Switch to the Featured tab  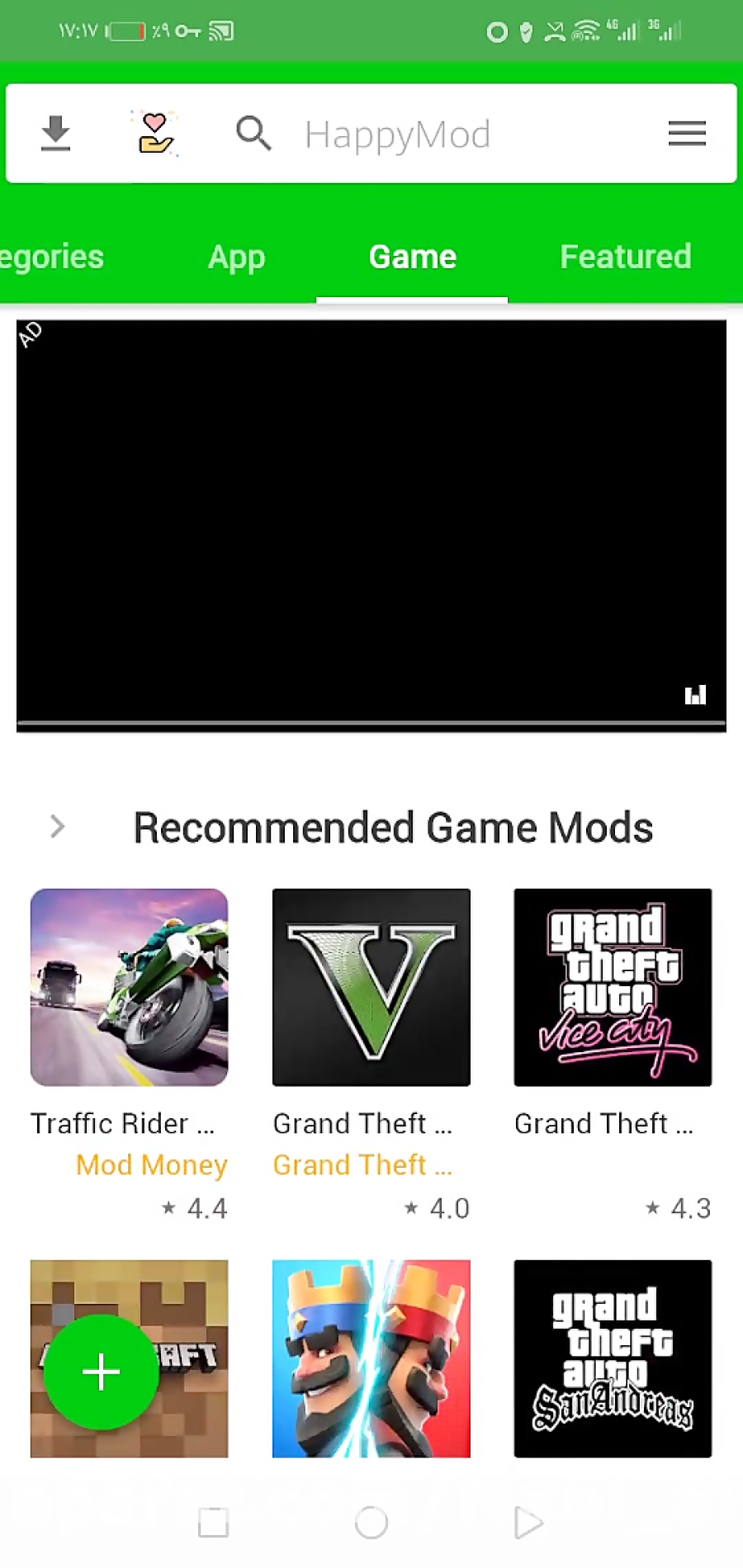click(625, 257)
